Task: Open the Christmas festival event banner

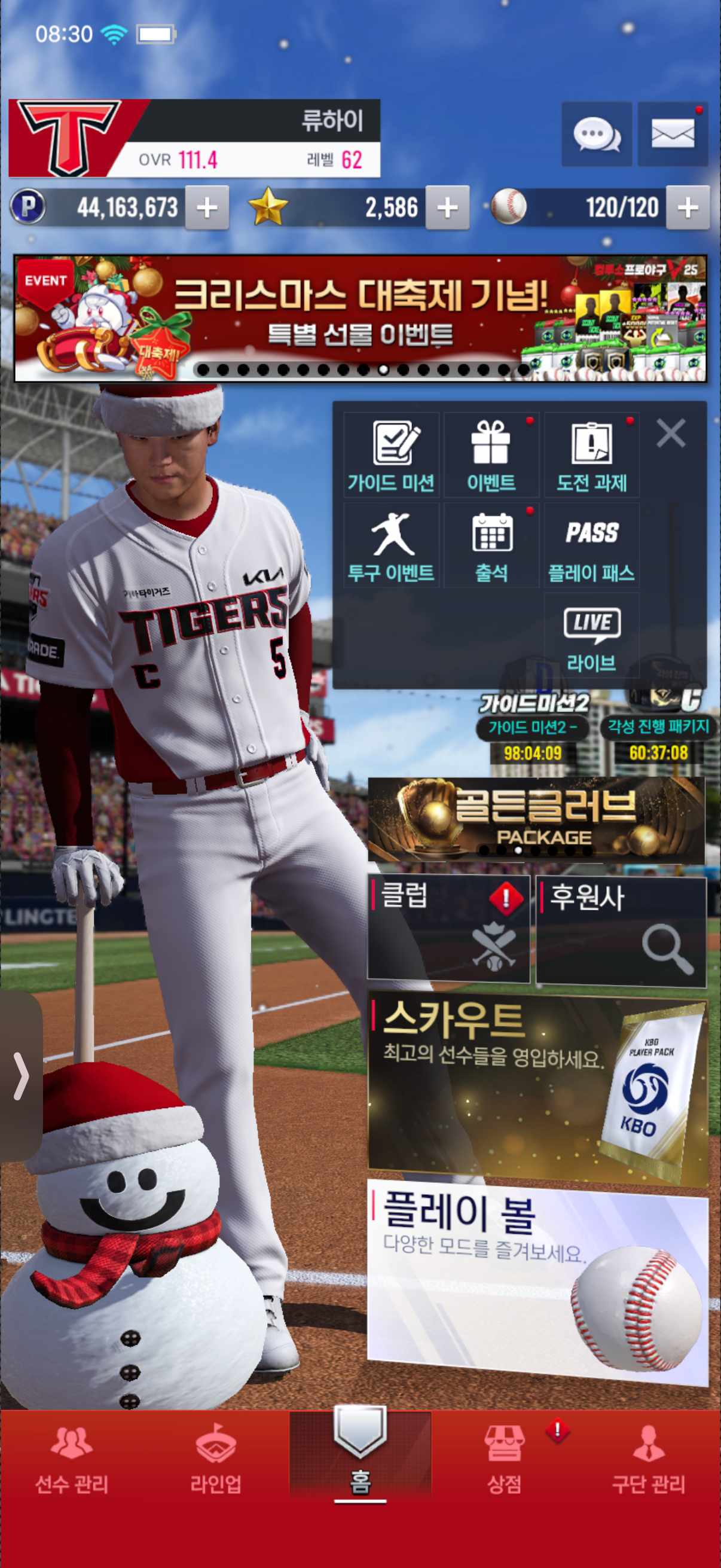Action: pyautogui.click(x=360, y=318)
